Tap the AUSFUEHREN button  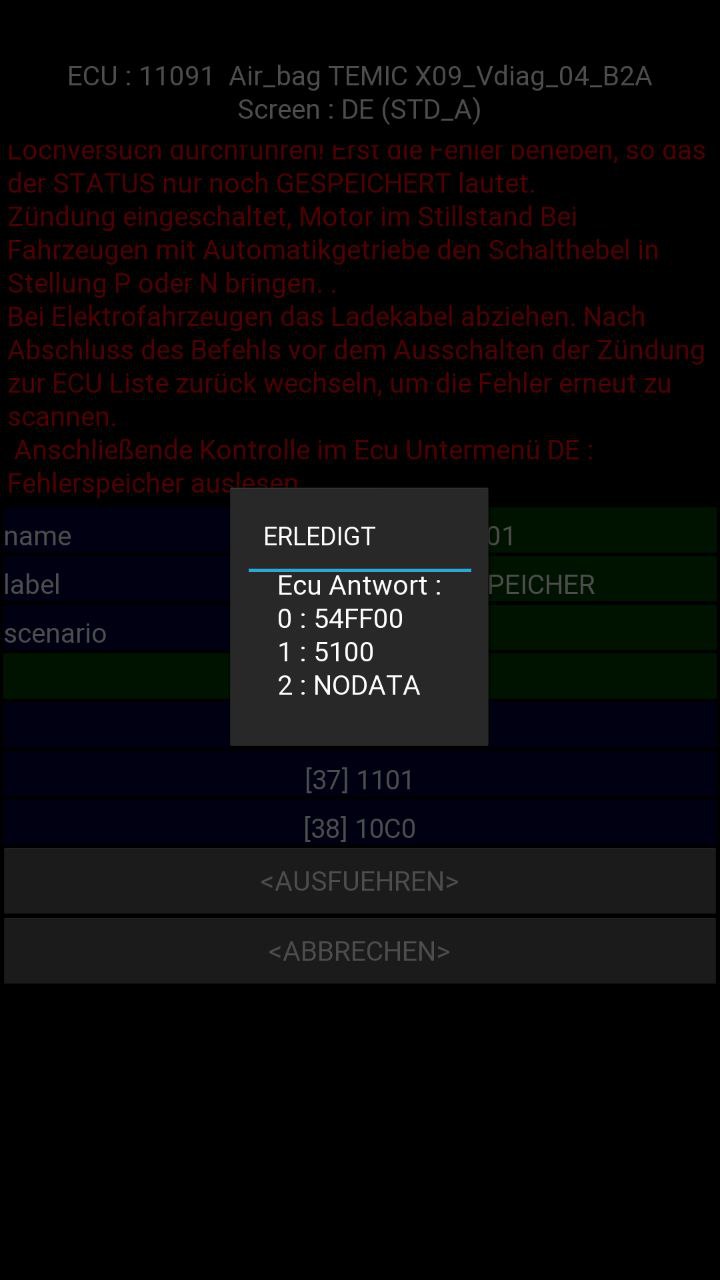(x=359, y=881)
